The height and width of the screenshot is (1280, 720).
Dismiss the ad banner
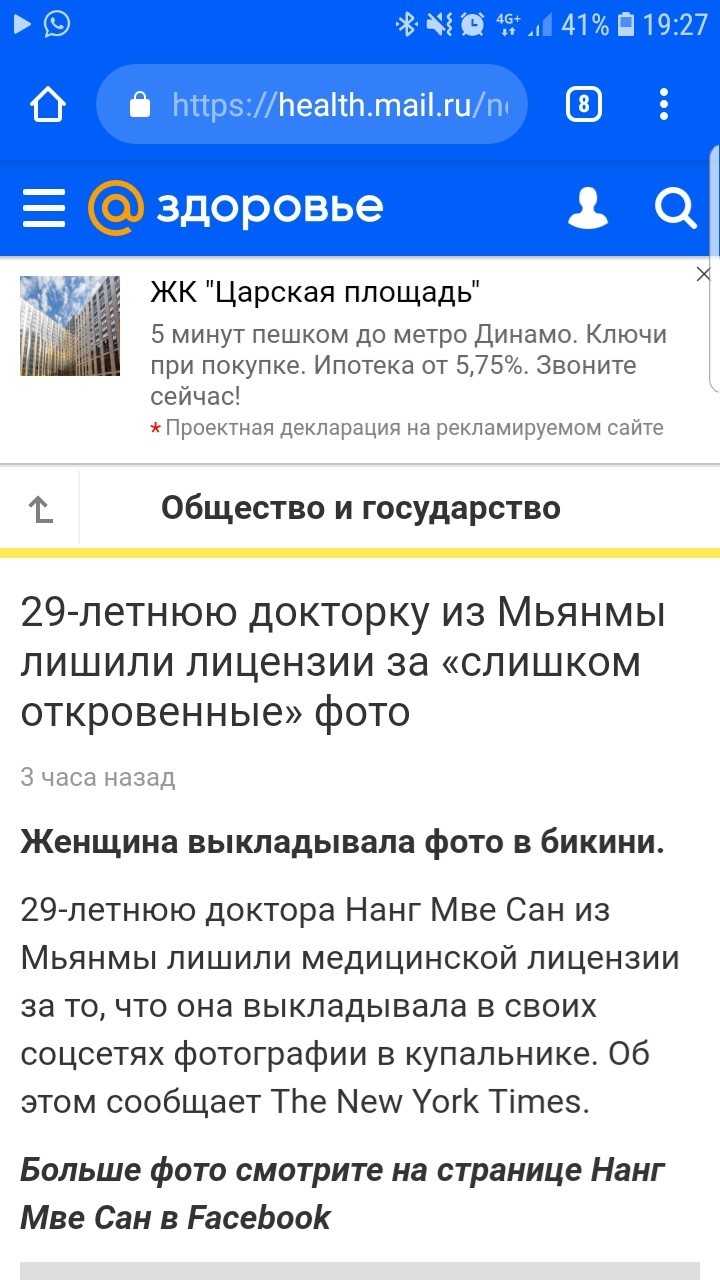pyautogui.click(x=703, y=274)
